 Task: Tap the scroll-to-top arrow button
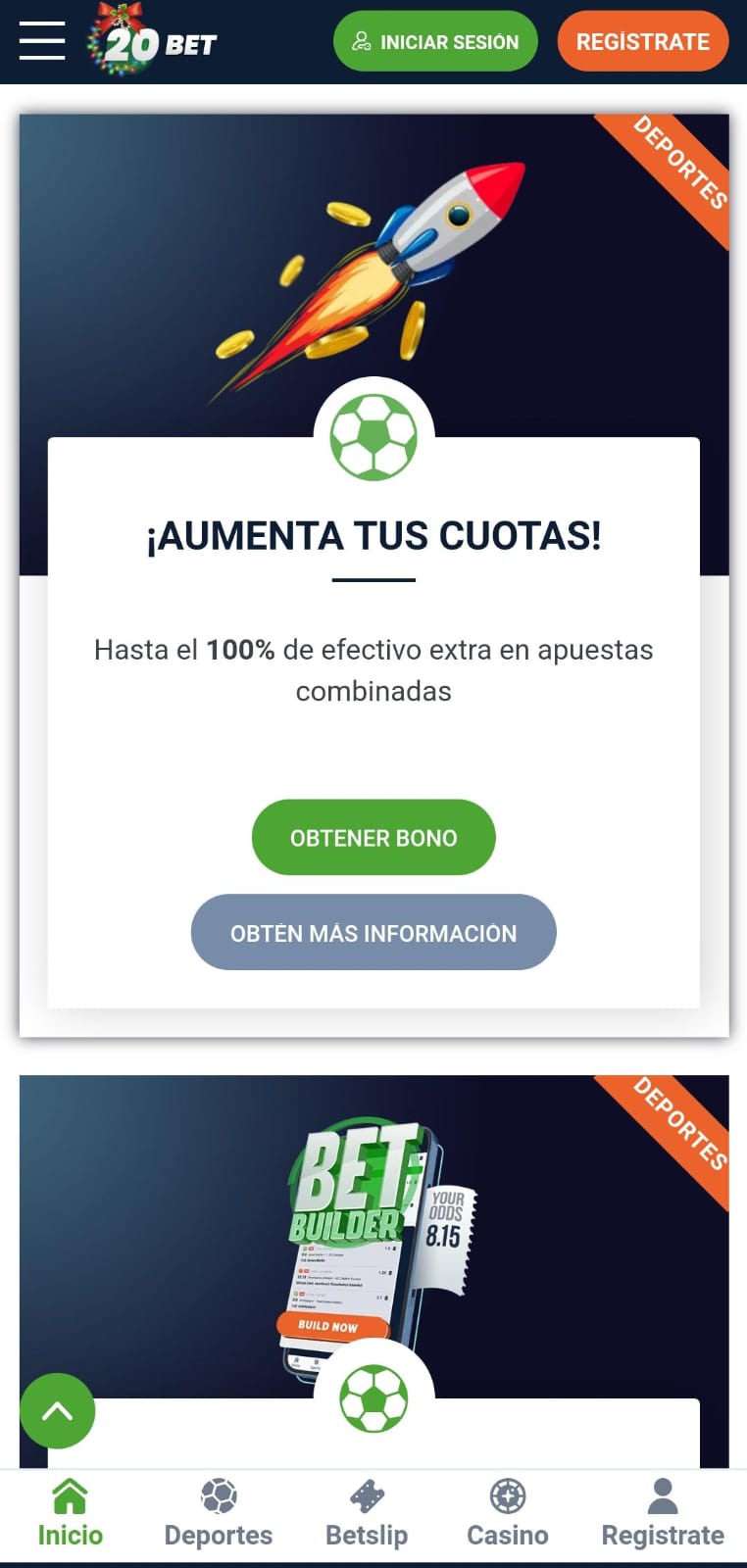[58, 1411]
